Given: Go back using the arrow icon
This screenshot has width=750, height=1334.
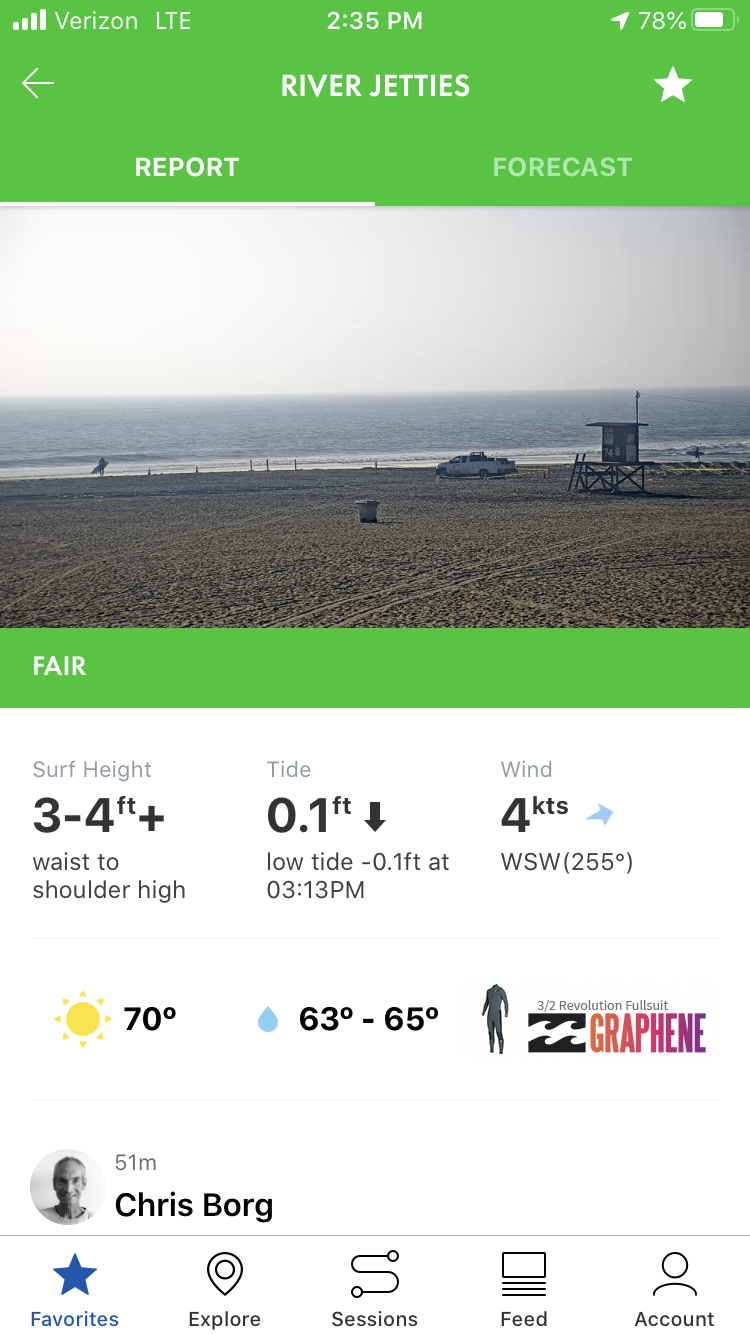Looking at the screenshot, I should click(38, 84).
